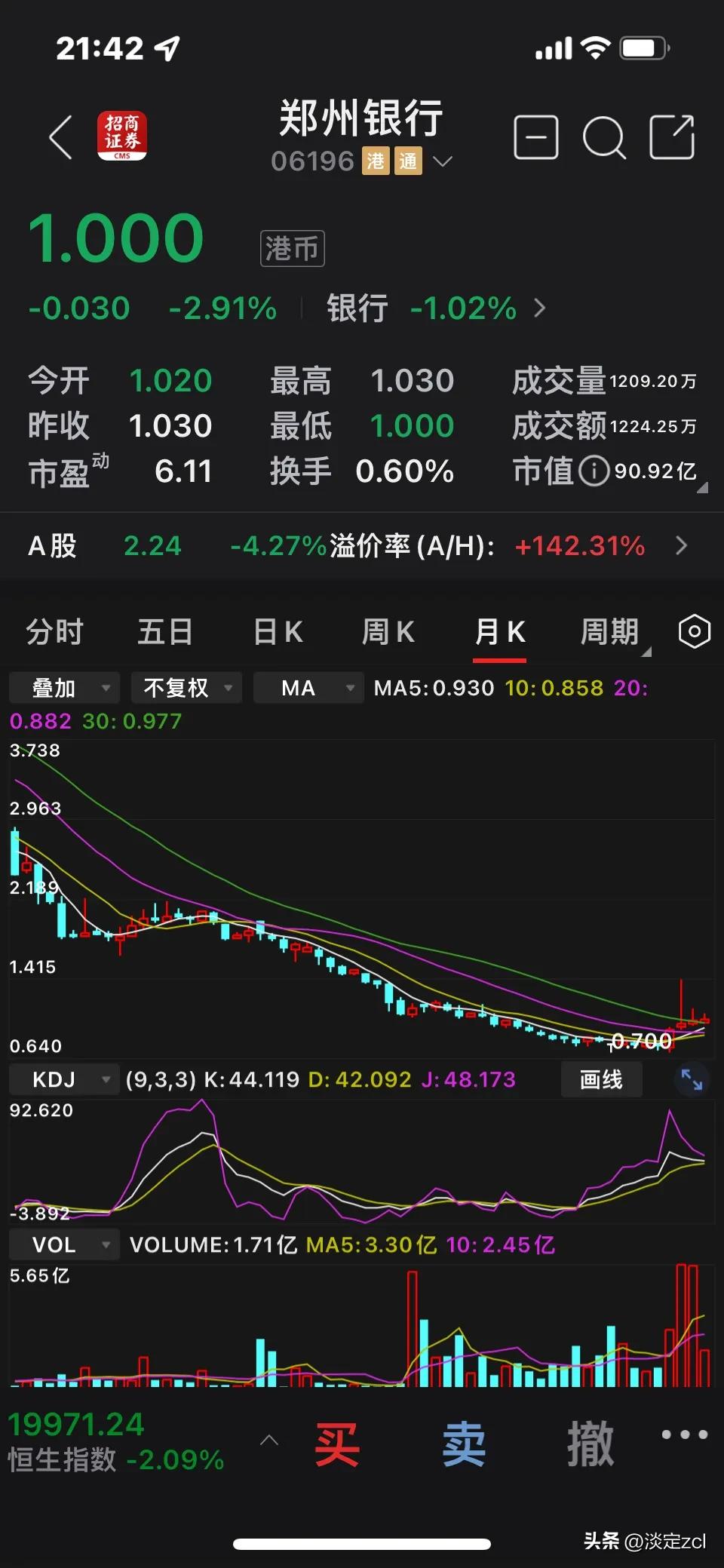Switch to the 周K weekly chart tab

coord(388,632)
